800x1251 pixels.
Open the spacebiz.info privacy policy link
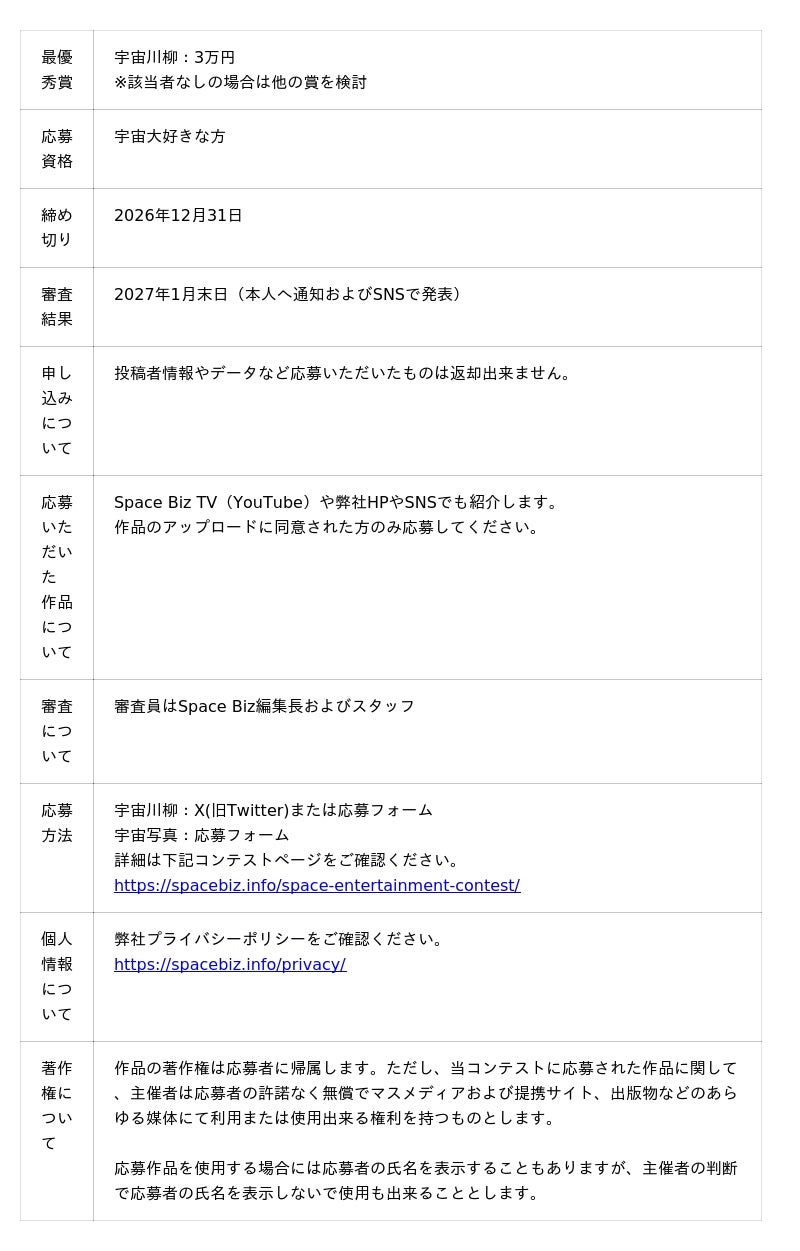(230, 964)
